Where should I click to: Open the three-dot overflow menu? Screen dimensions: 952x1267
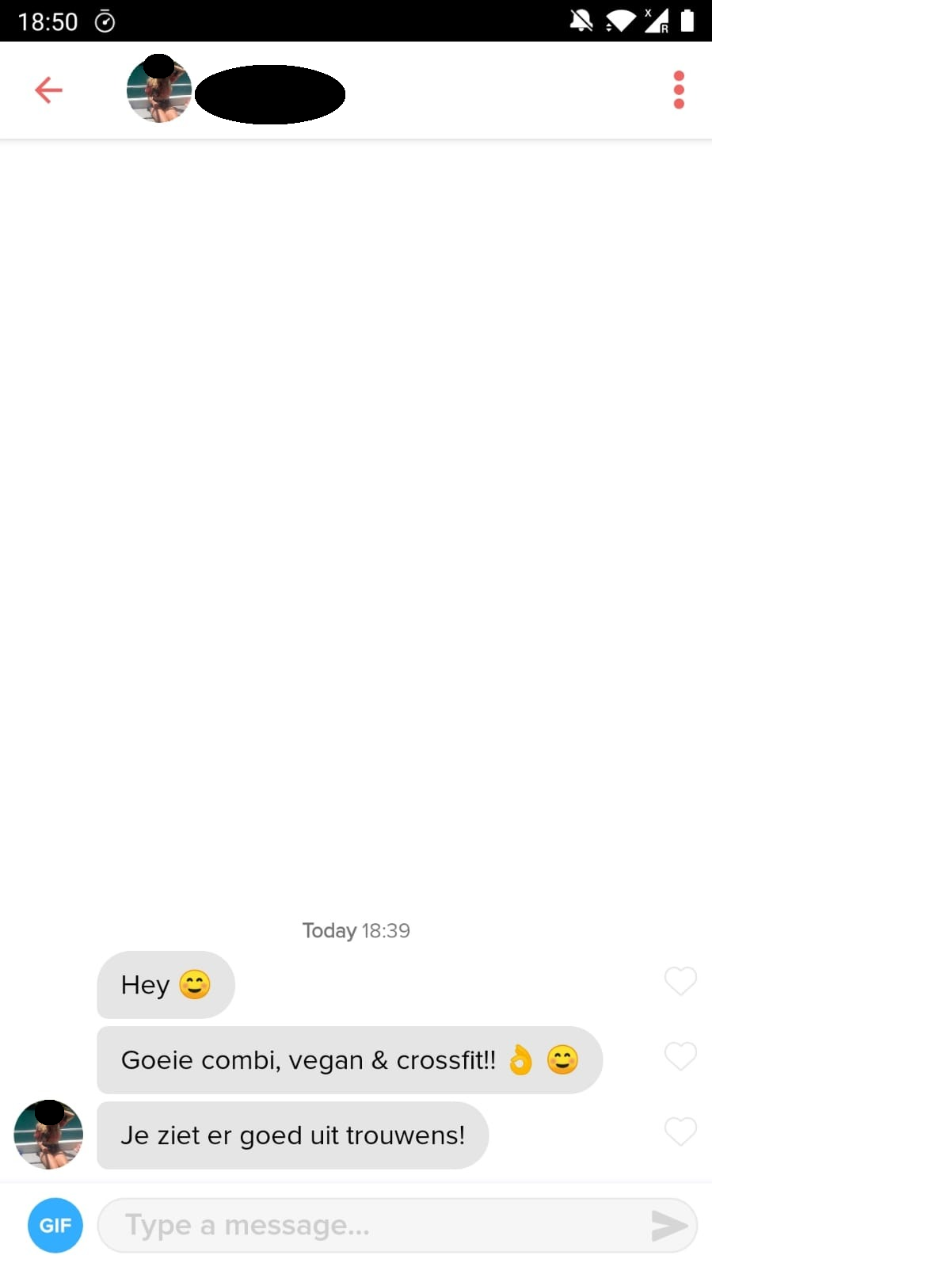tap(678, 90)
